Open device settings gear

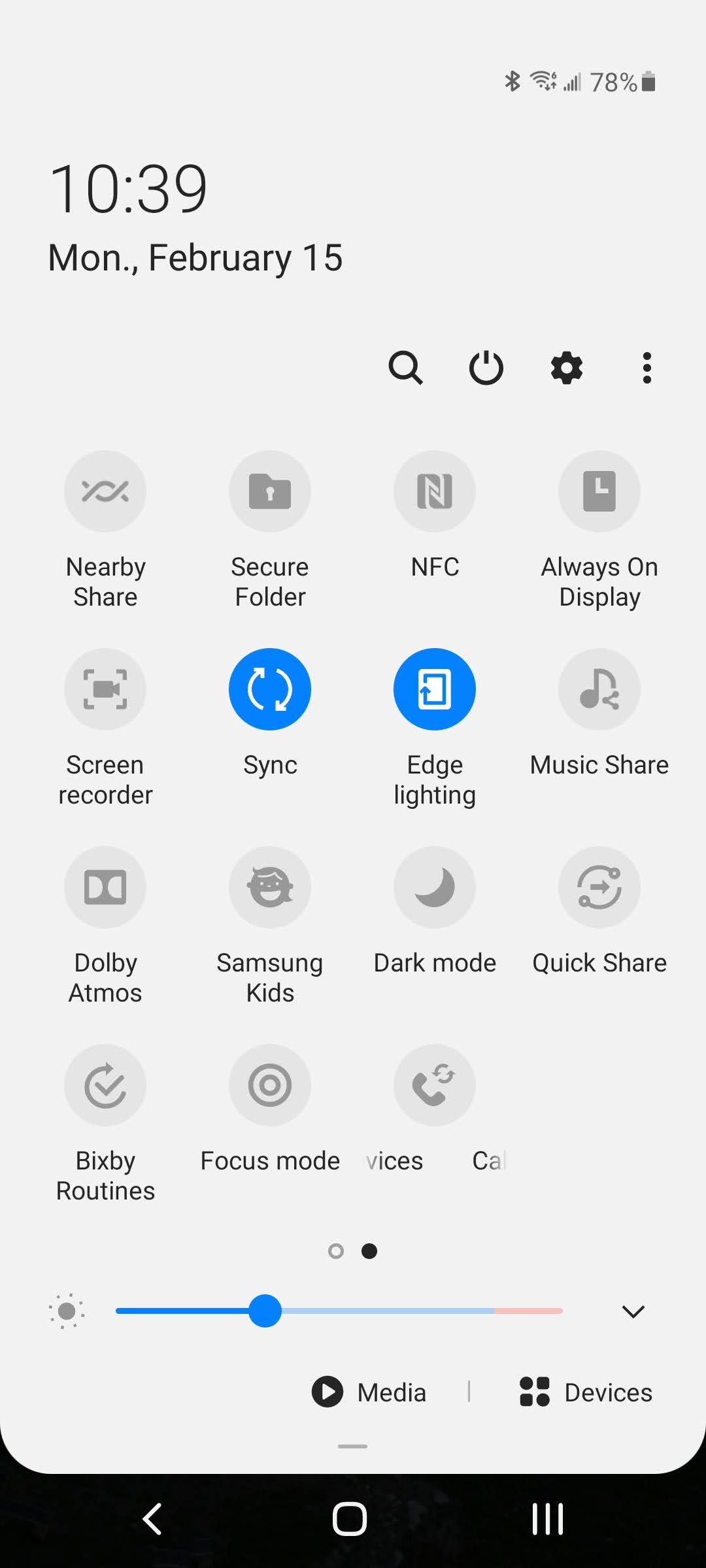[567, 368]
